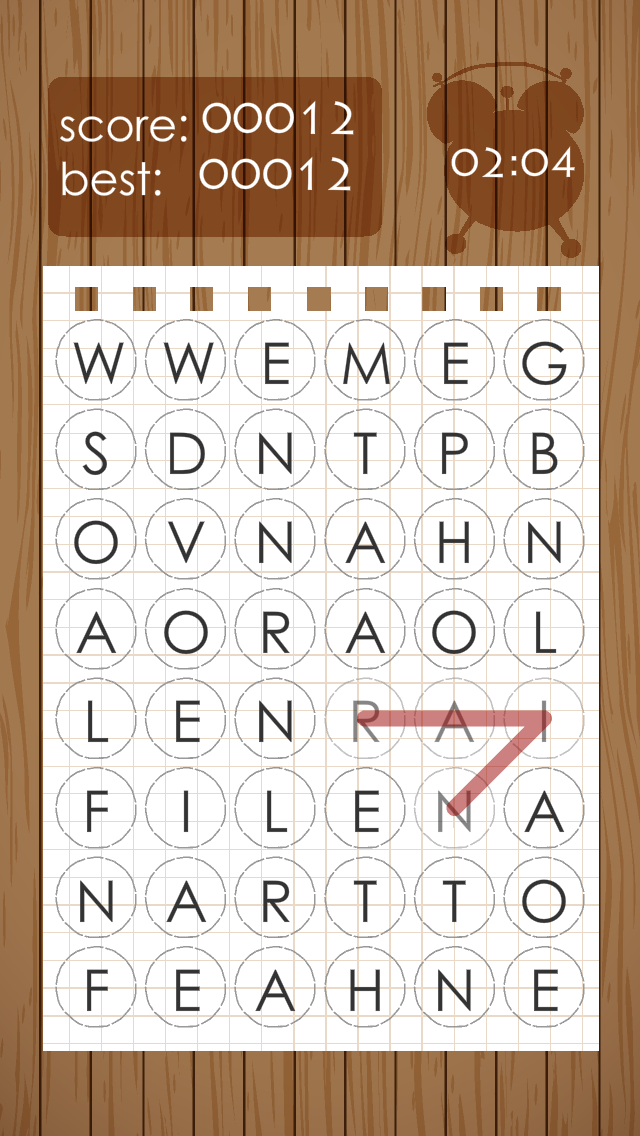640x1136 pixels.
Task: Choose the letter B tile
Action: click(545, 454)
